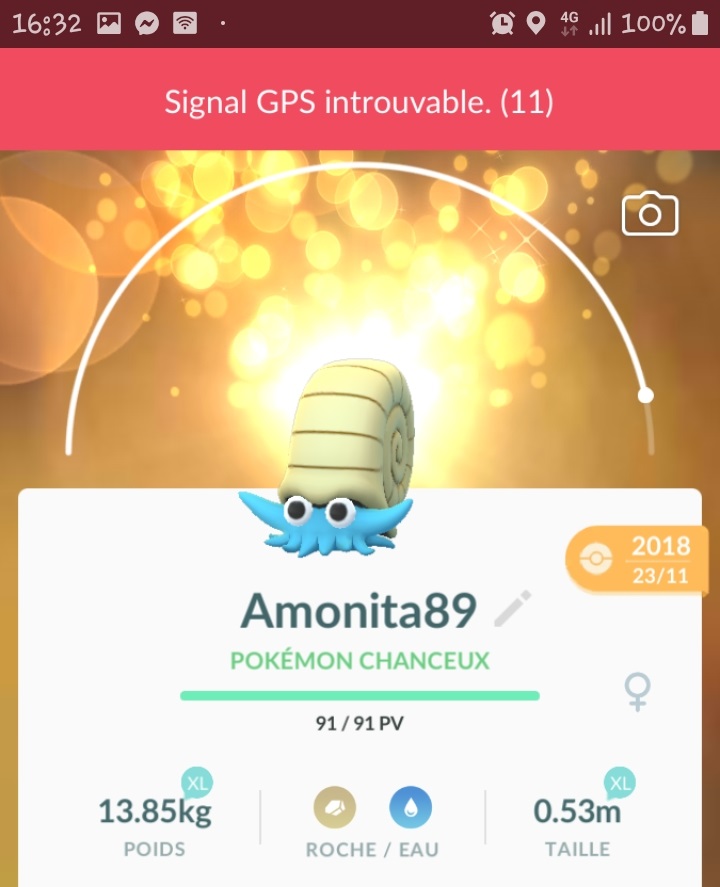The height and width of the screenshot is (887, 720).
Task: Edit the nickname Amonita89 with pencil icon
Action: 513,609
